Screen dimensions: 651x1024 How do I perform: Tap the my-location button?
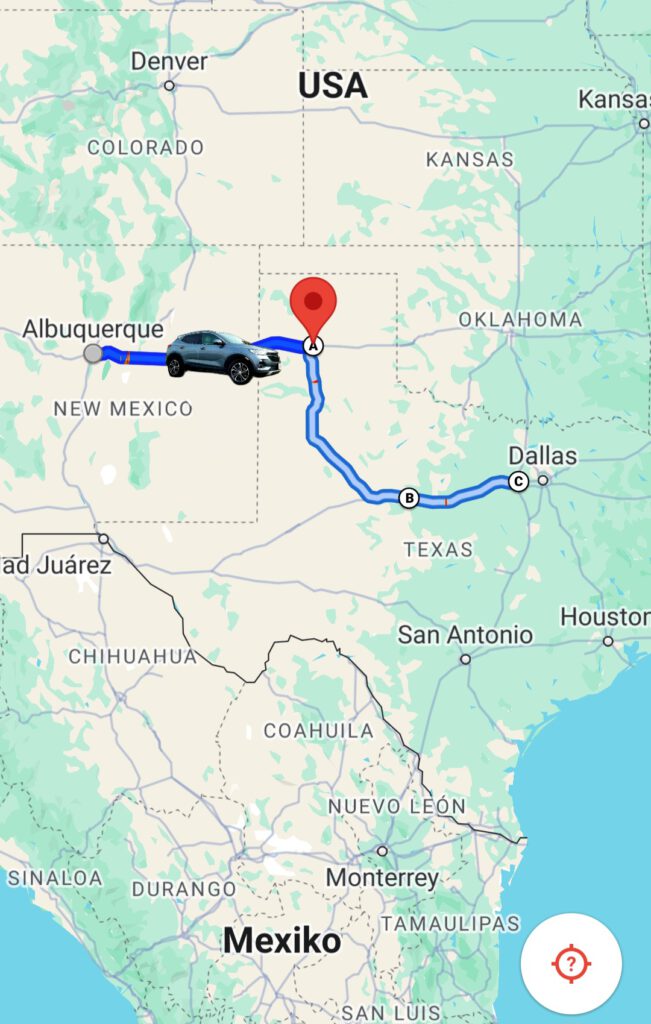pyautogui.click(x=571, y=964)
